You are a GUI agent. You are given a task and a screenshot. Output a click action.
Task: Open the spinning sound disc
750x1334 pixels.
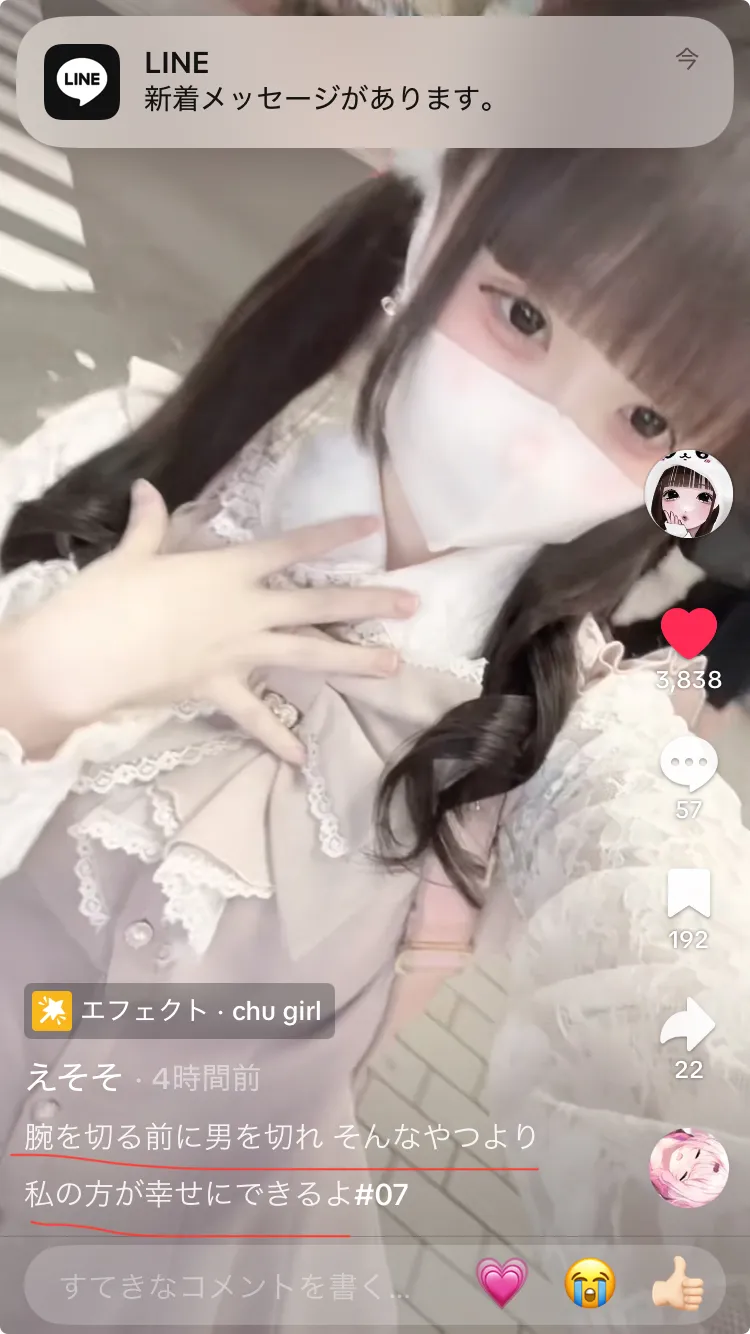pyautogui.click(x=689, y=1168)
